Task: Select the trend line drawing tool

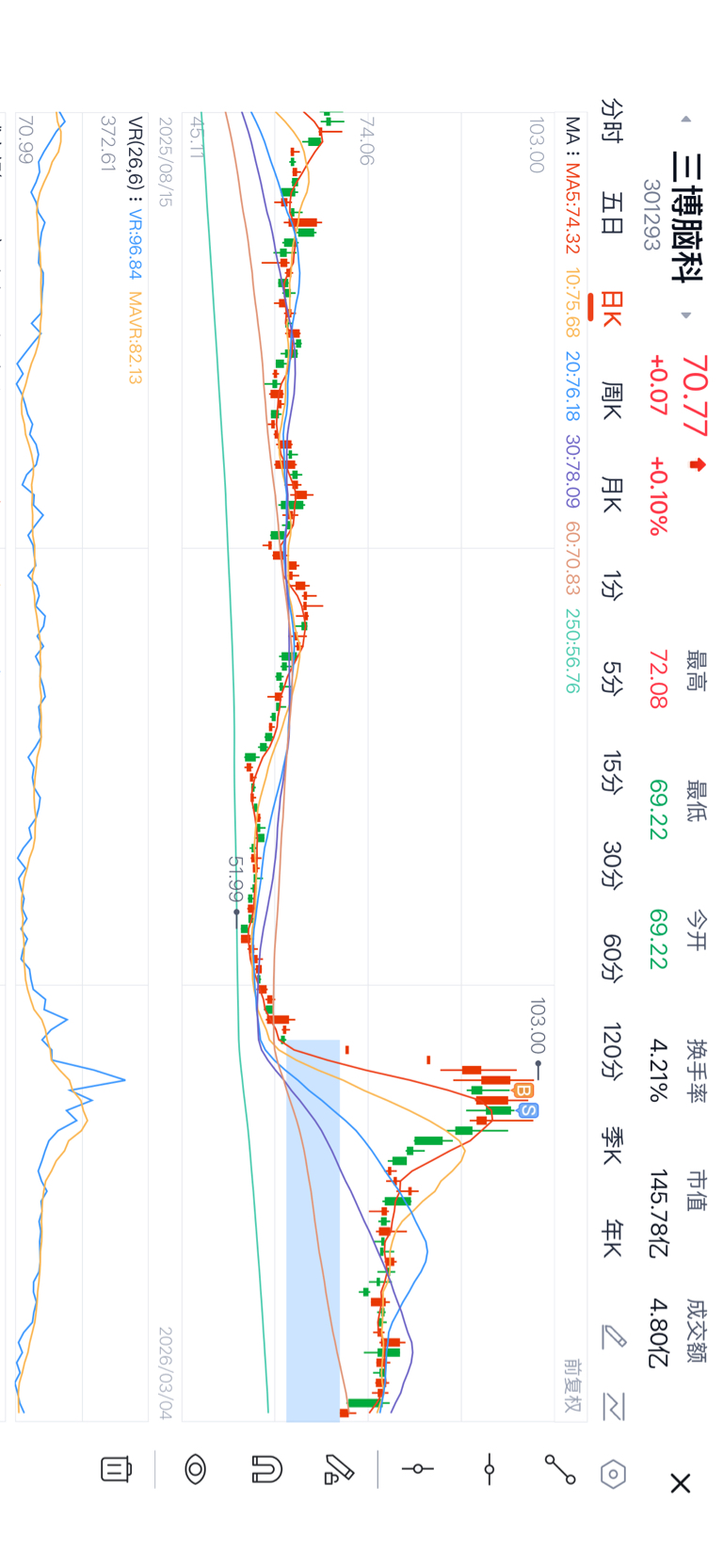Action: pos(559,1470)
